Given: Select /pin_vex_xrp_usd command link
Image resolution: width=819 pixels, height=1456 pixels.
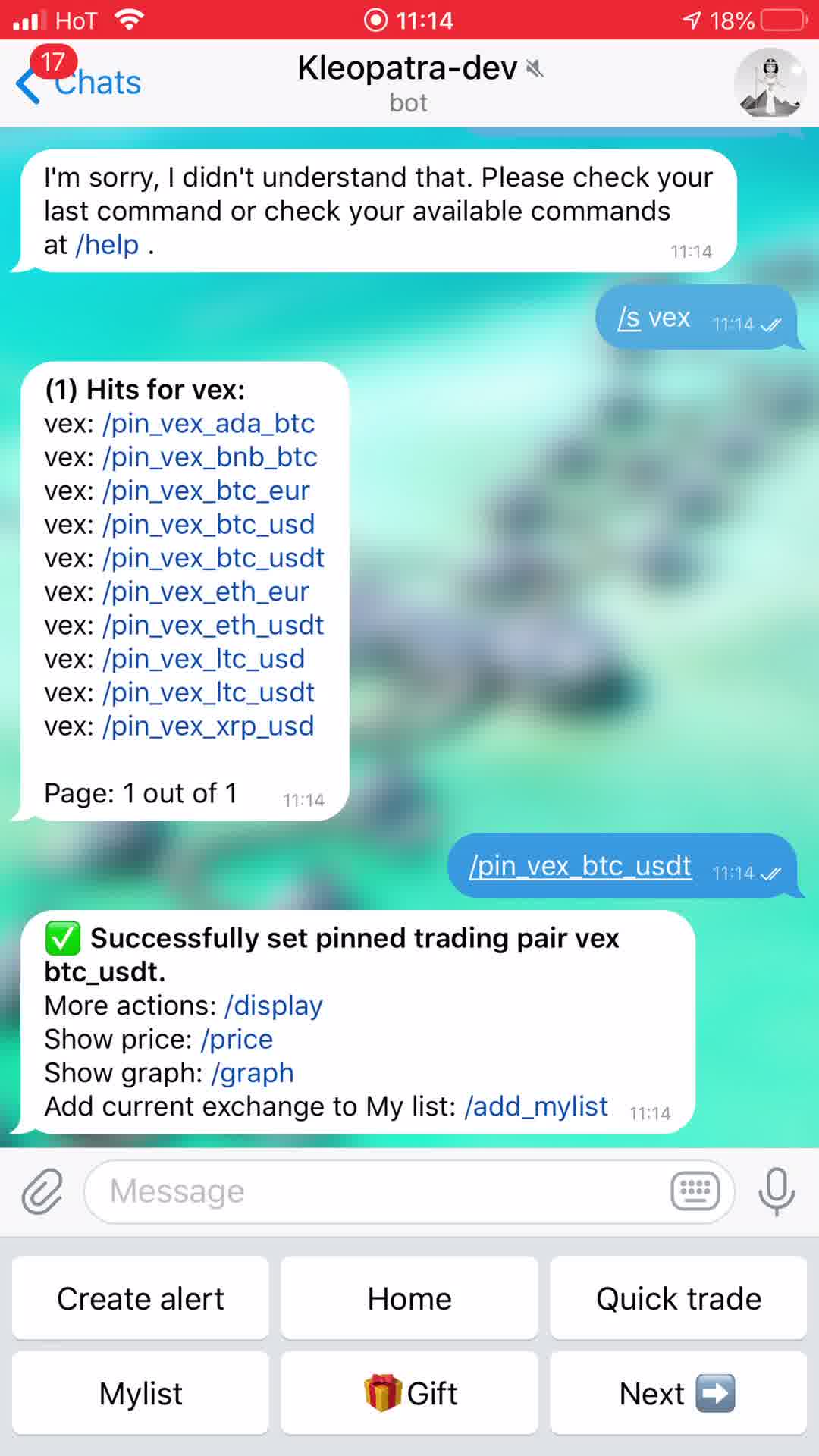Looking at the screenshot, I should (x=208, y=726).
